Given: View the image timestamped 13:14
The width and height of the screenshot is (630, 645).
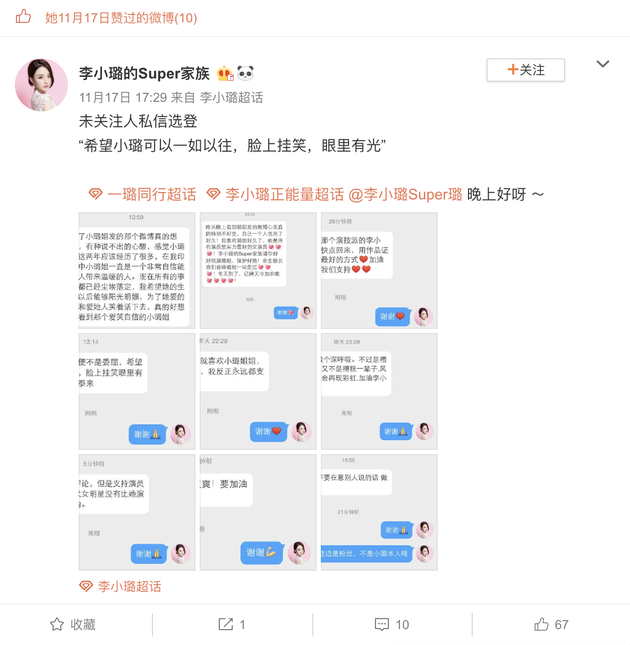Looking at the screenshot, I should pyautogui.click(x=138, y=391).
